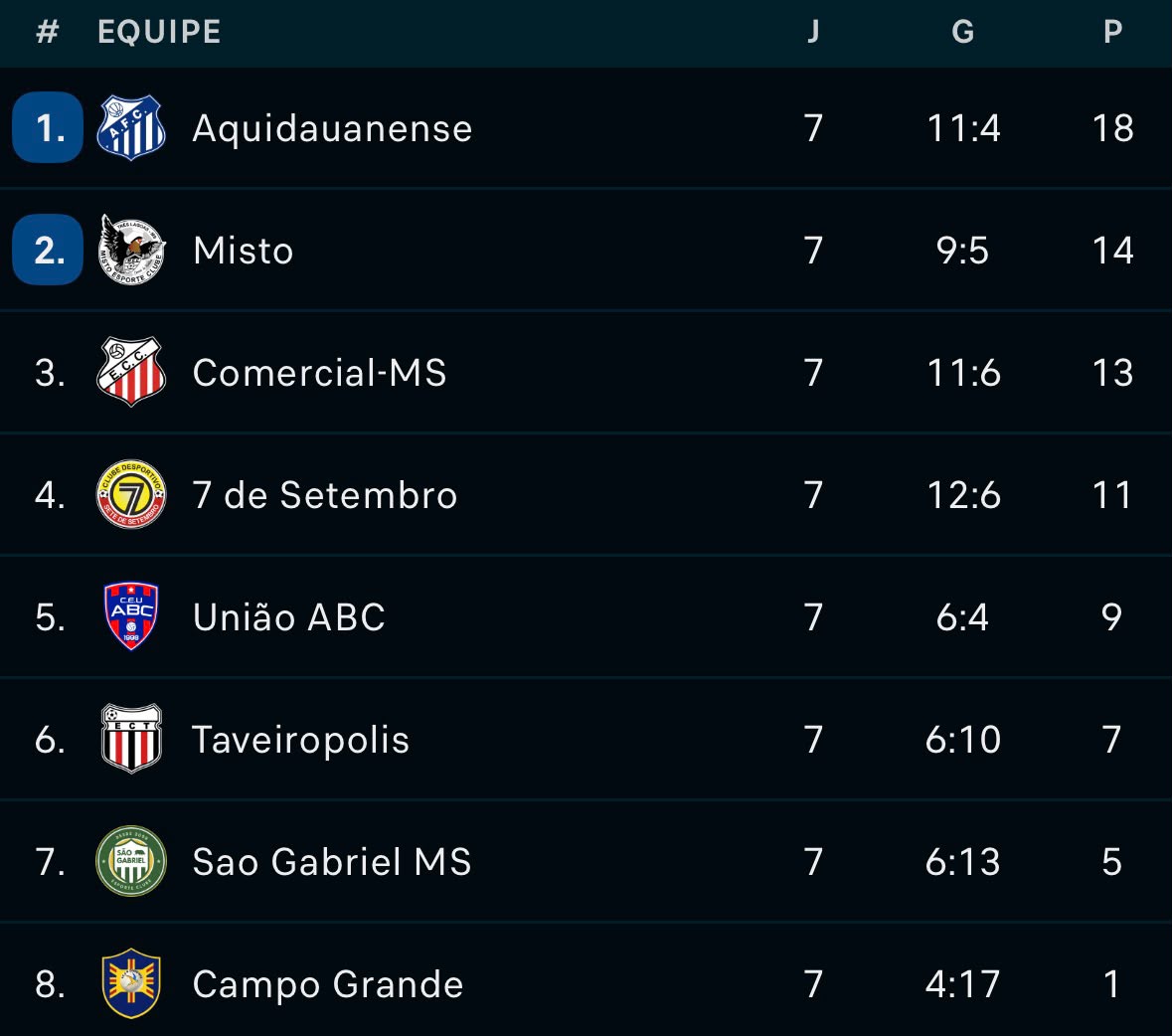1172x1036 pixels.
Task: Open the Aquidauanense team row
Action: (586, 128)
